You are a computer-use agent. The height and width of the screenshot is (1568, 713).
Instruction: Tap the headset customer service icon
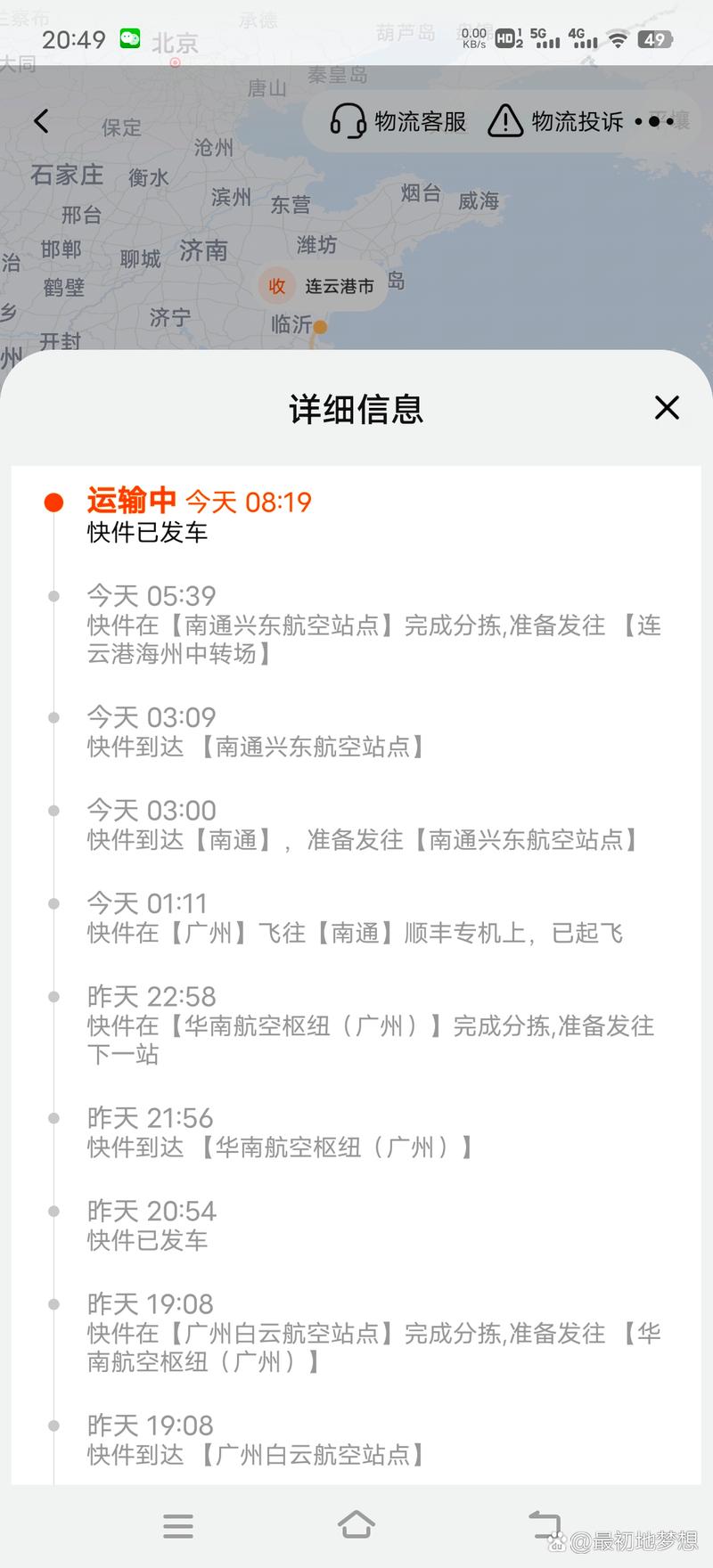(x=349, y=121)
